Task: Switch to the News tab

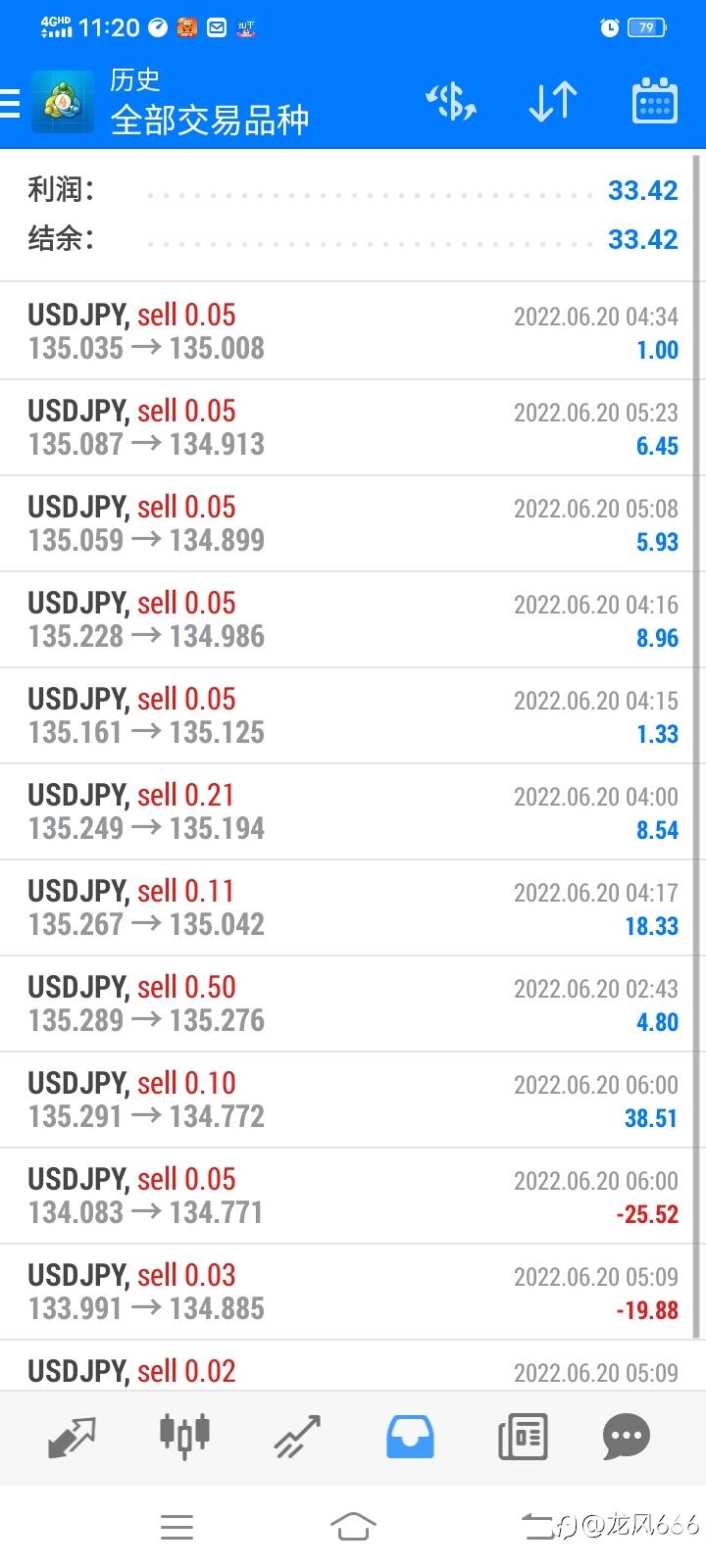Action: tap(523, 1436)
